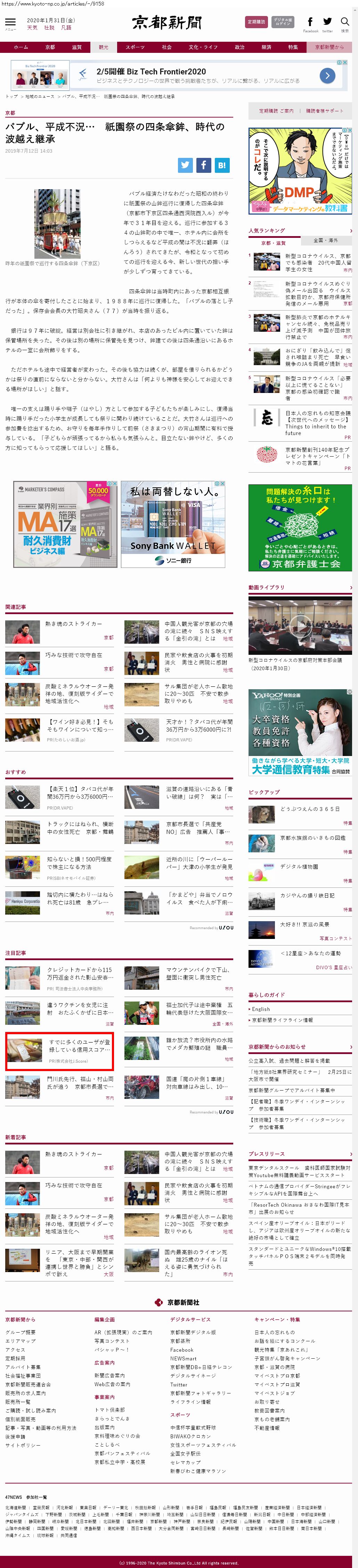Open the search icon in header
Viewport: 358px width, 1568px height.
coord(344,23)
